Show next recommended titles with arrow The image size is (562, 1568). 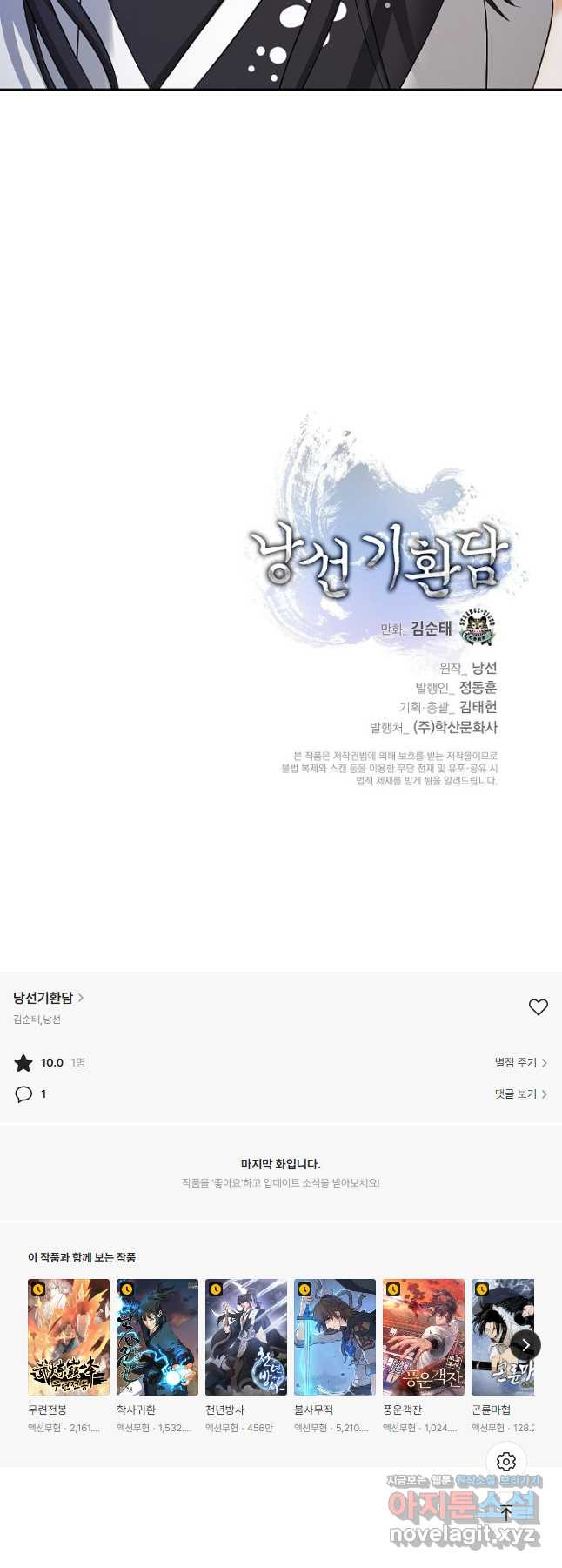click(x=525, y=1344)
